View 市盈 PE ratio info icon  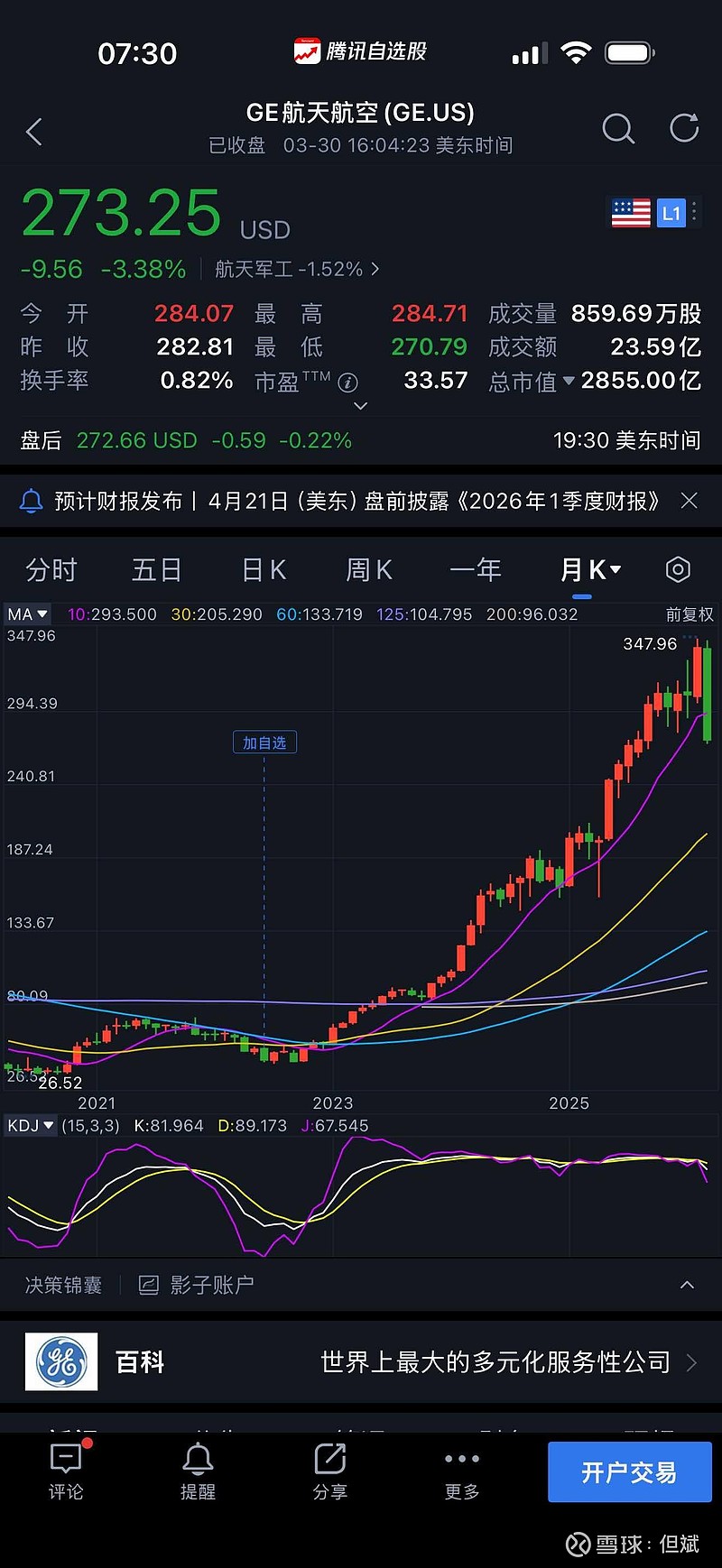(x=349, y=383)
